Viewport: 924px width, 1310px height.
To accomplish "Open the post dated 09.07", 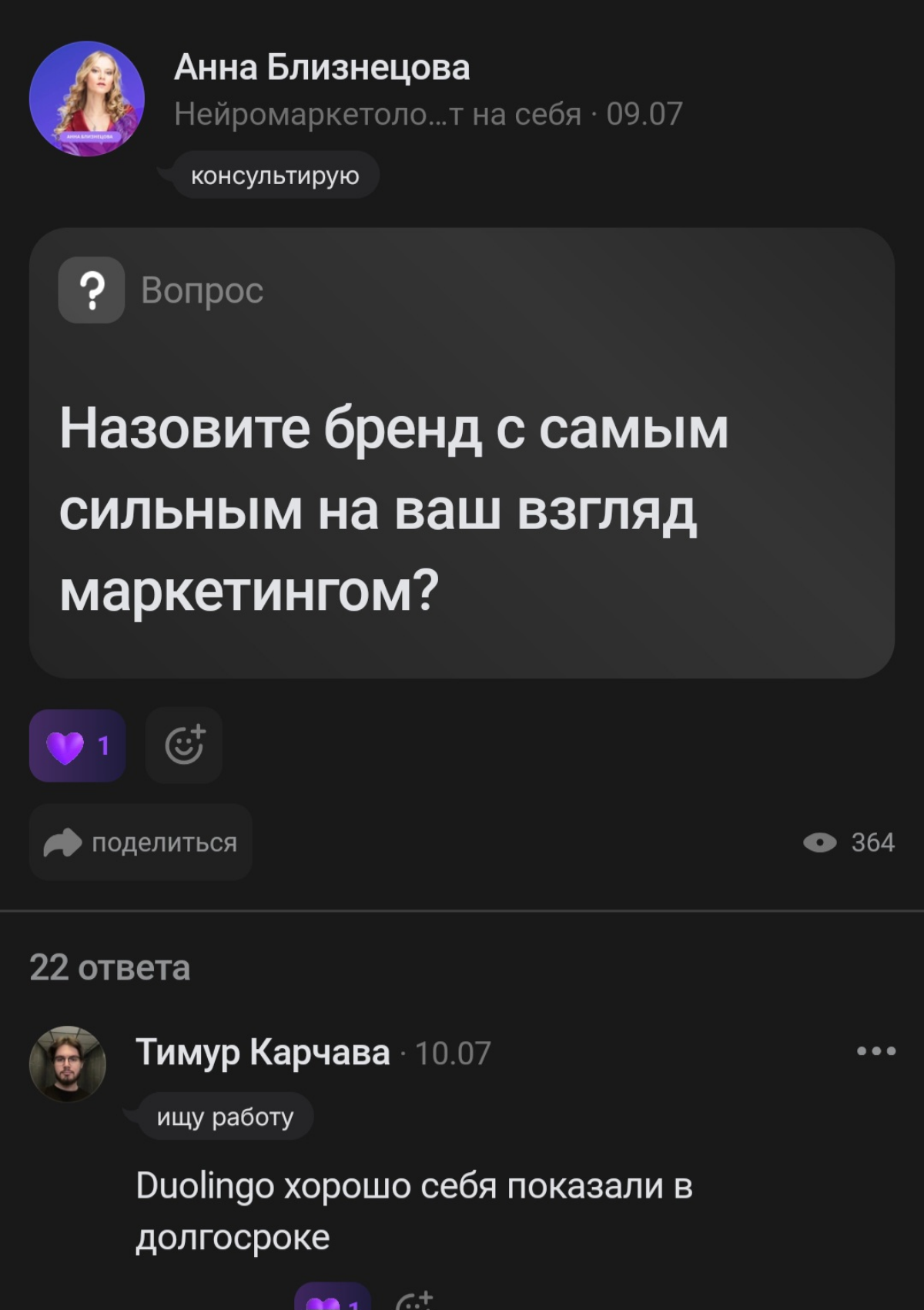I will point(644,112).
